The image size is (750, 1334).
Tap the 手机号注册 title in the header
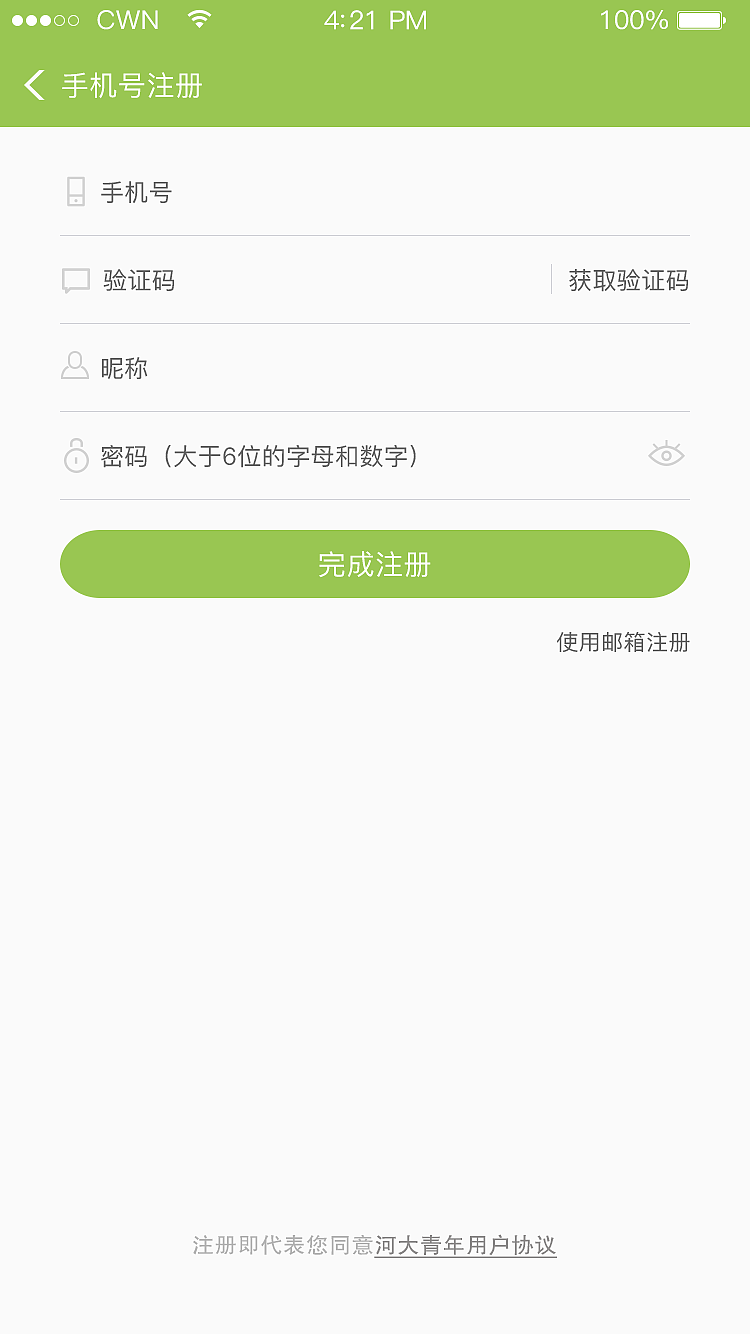[131, 87]
